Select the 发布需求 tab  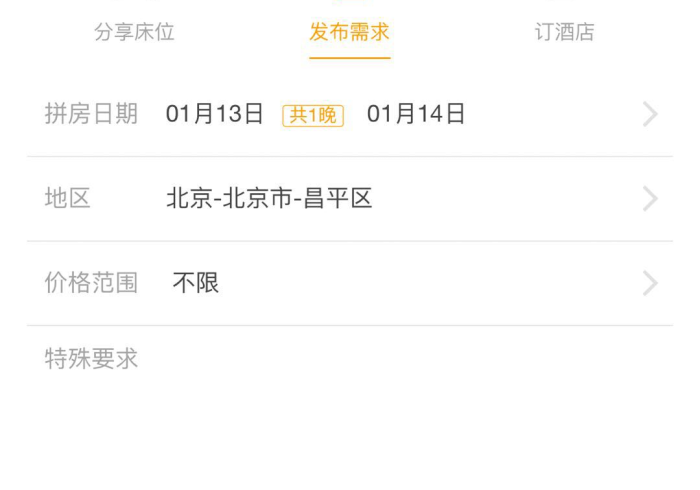349,32
